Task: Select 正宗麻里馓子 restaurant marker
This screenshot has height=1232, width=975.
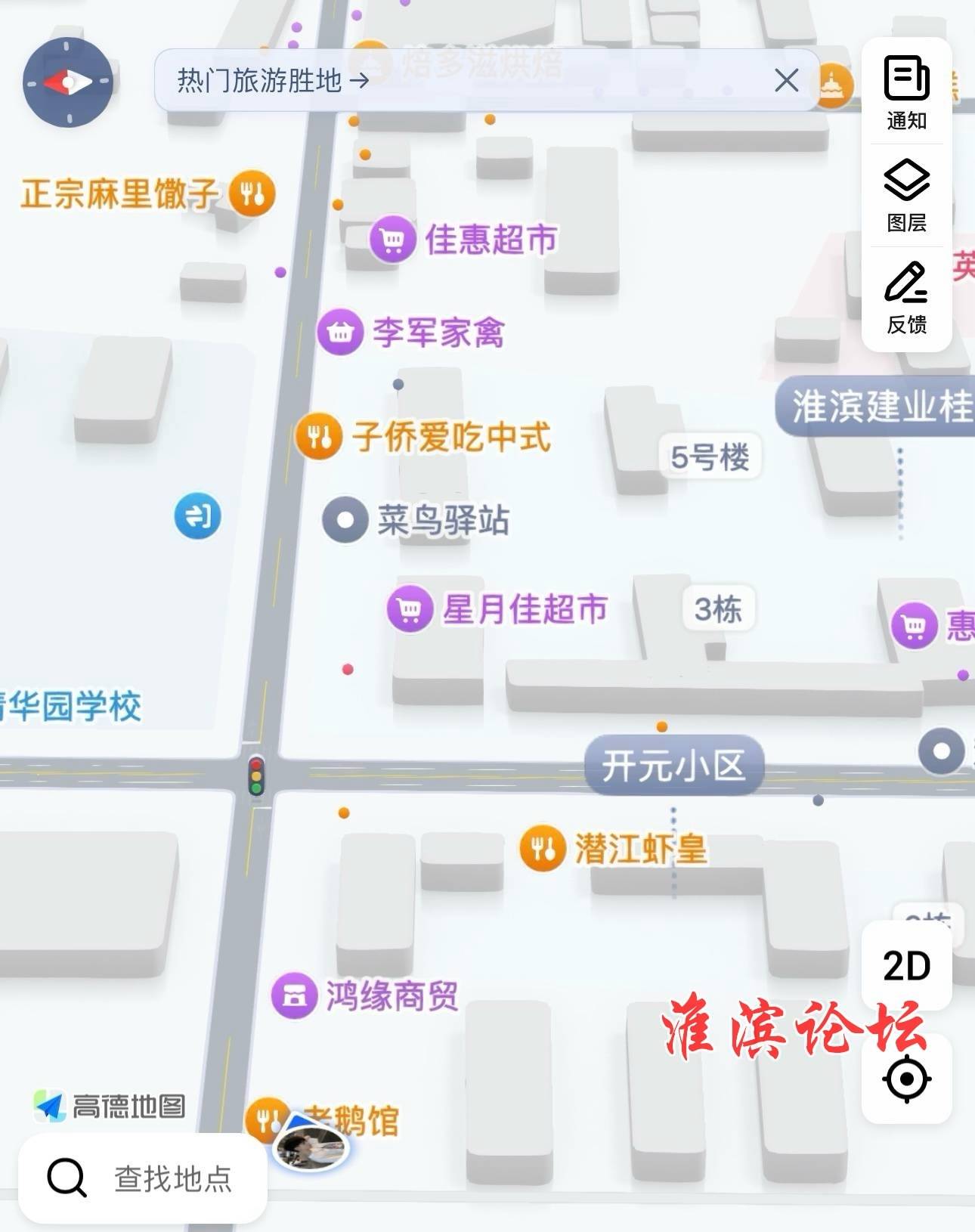Action: 252,193
